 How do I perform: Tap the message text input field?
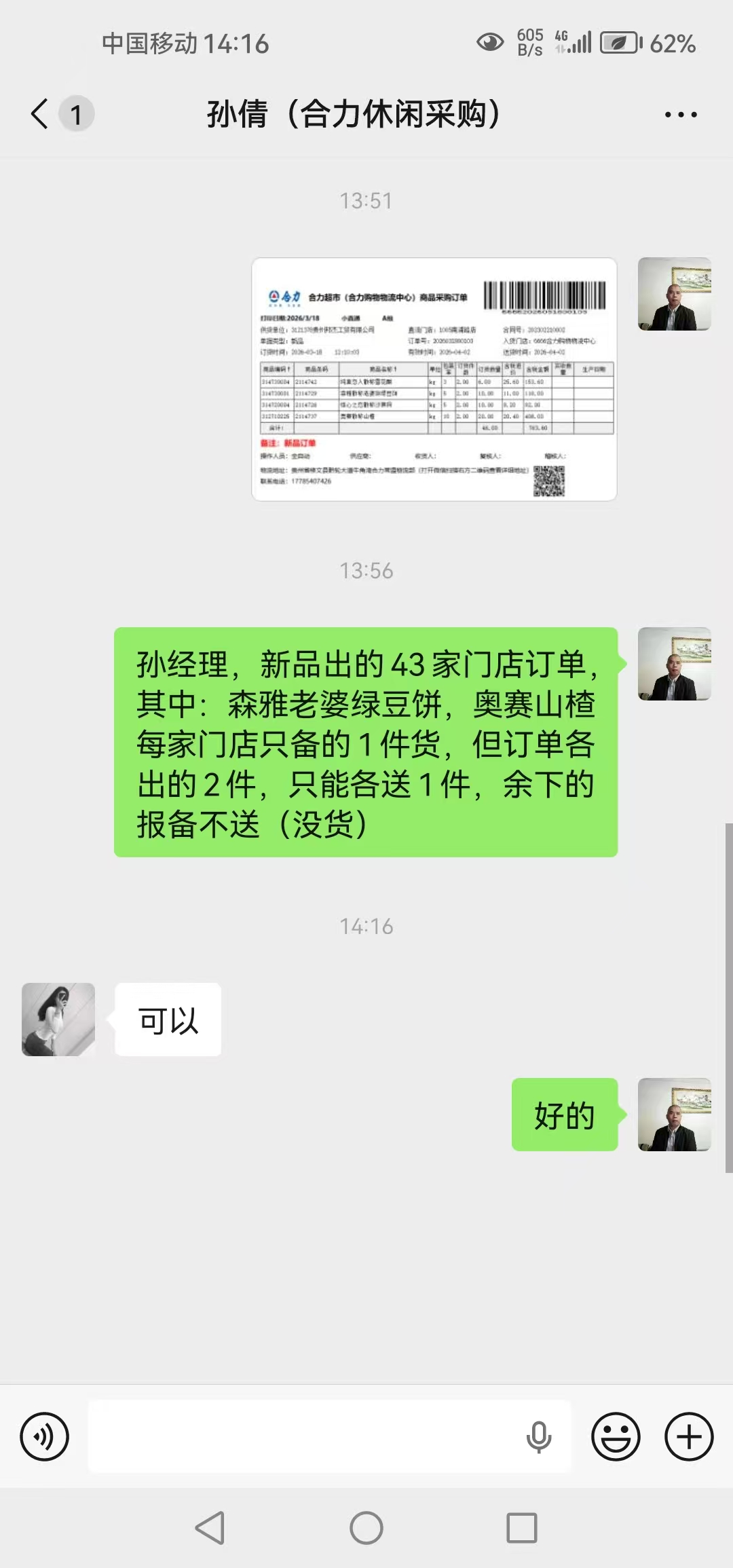pyautogui.click(x=305, y=1436)
